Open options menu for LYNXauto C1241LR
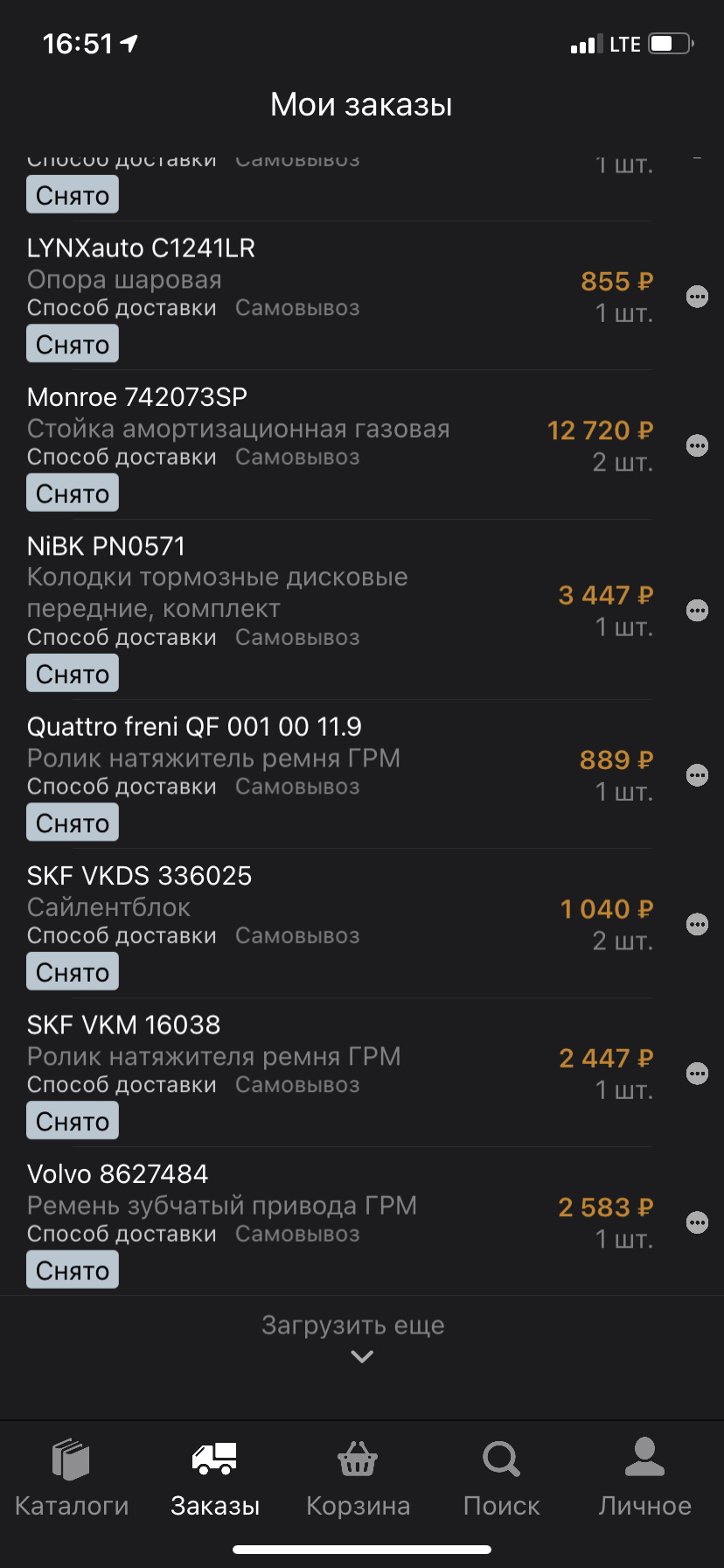724x1568 pixels. [x=697, y=297]
